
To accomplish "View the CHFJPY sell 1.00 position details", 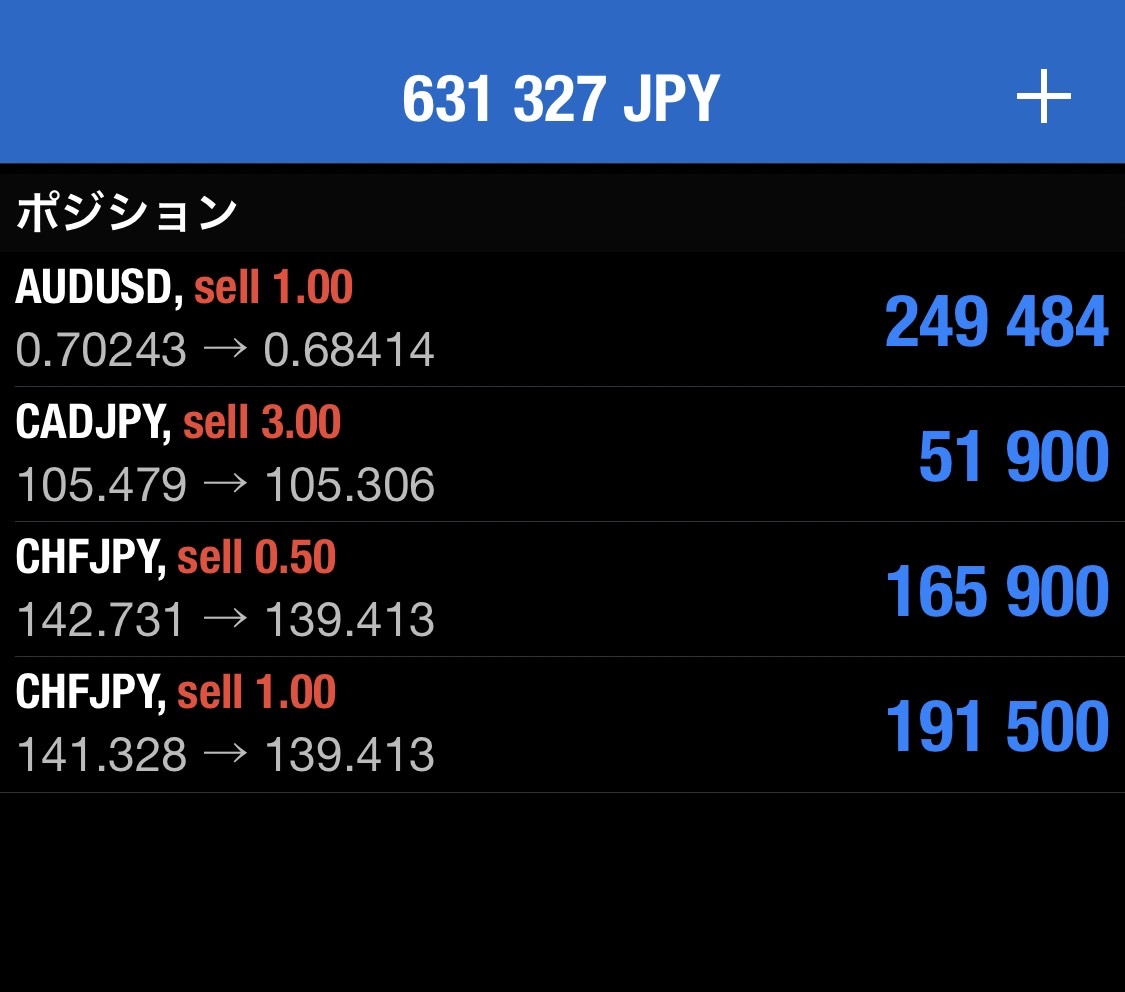I will tap(562, 725).
